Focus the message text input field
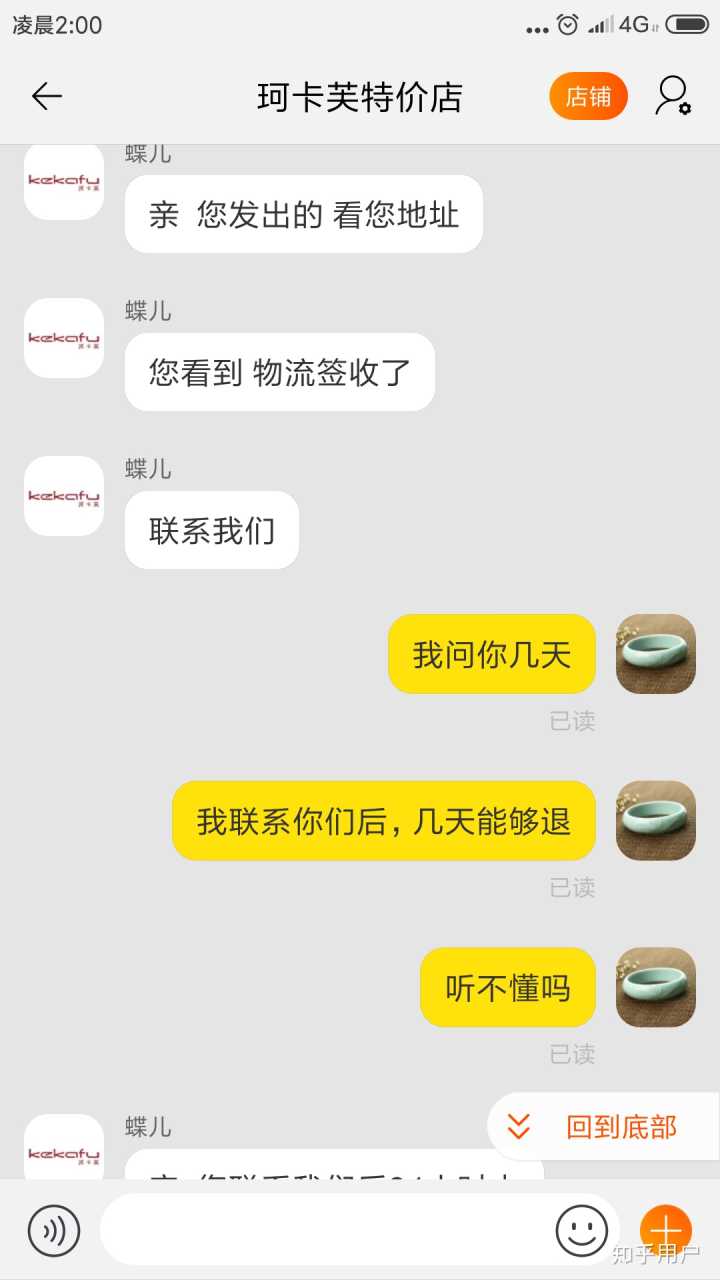This screenshot has height=1280, width=720. coord(325,1230)
